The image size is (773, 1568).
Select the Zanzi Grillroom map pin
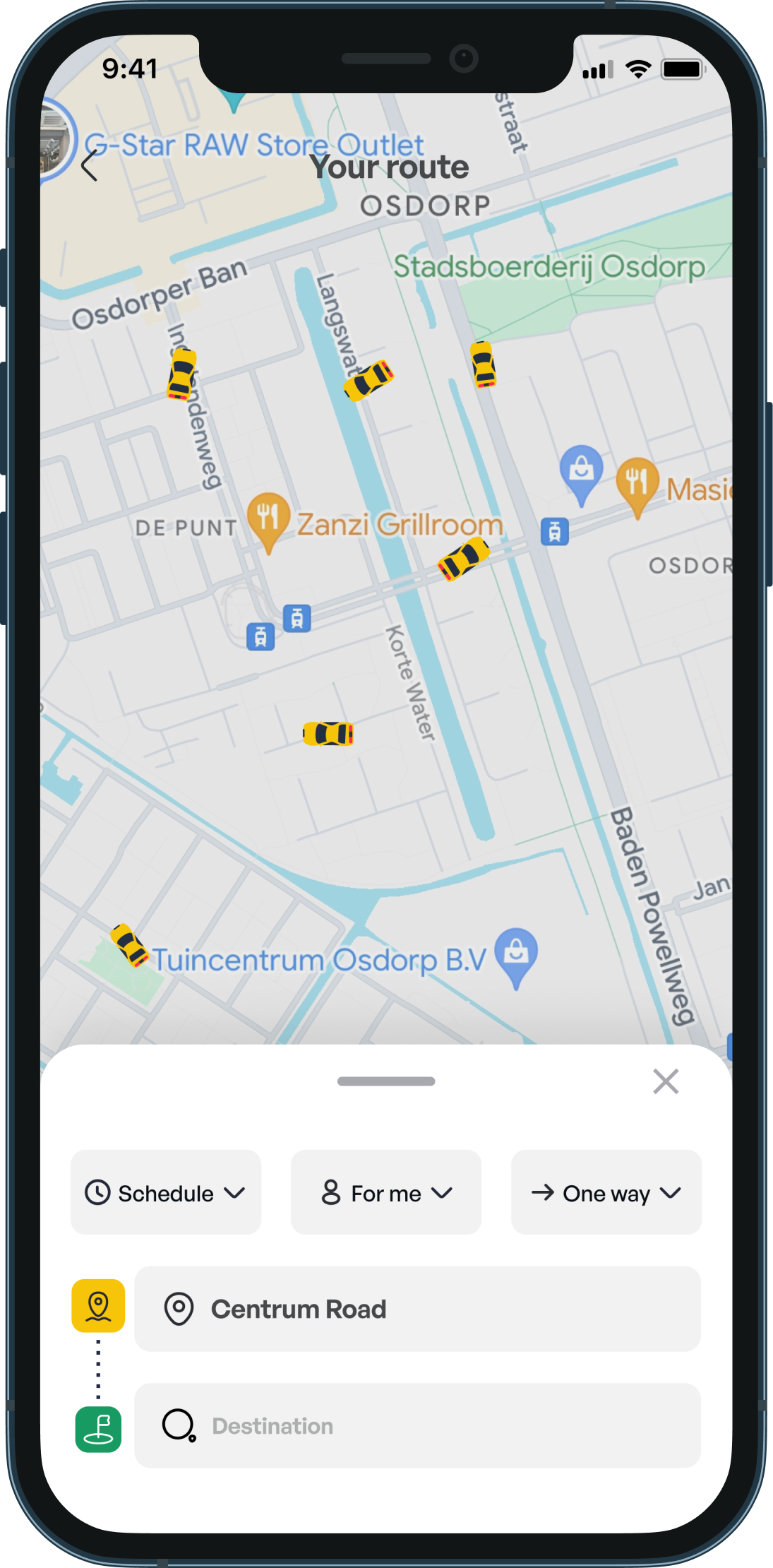coord(268,519)
